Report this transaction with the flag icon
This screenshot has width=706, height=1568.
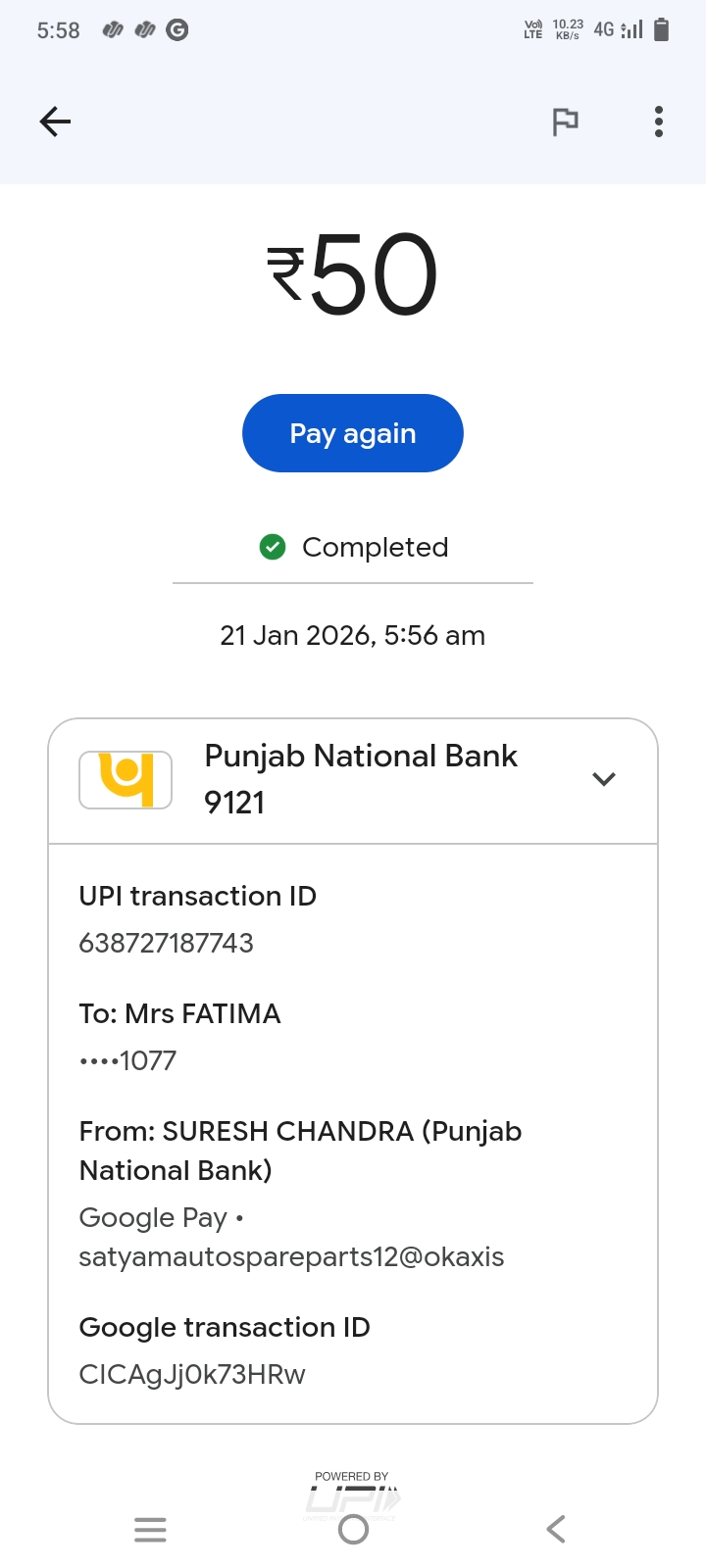click(x=565, y=122)
